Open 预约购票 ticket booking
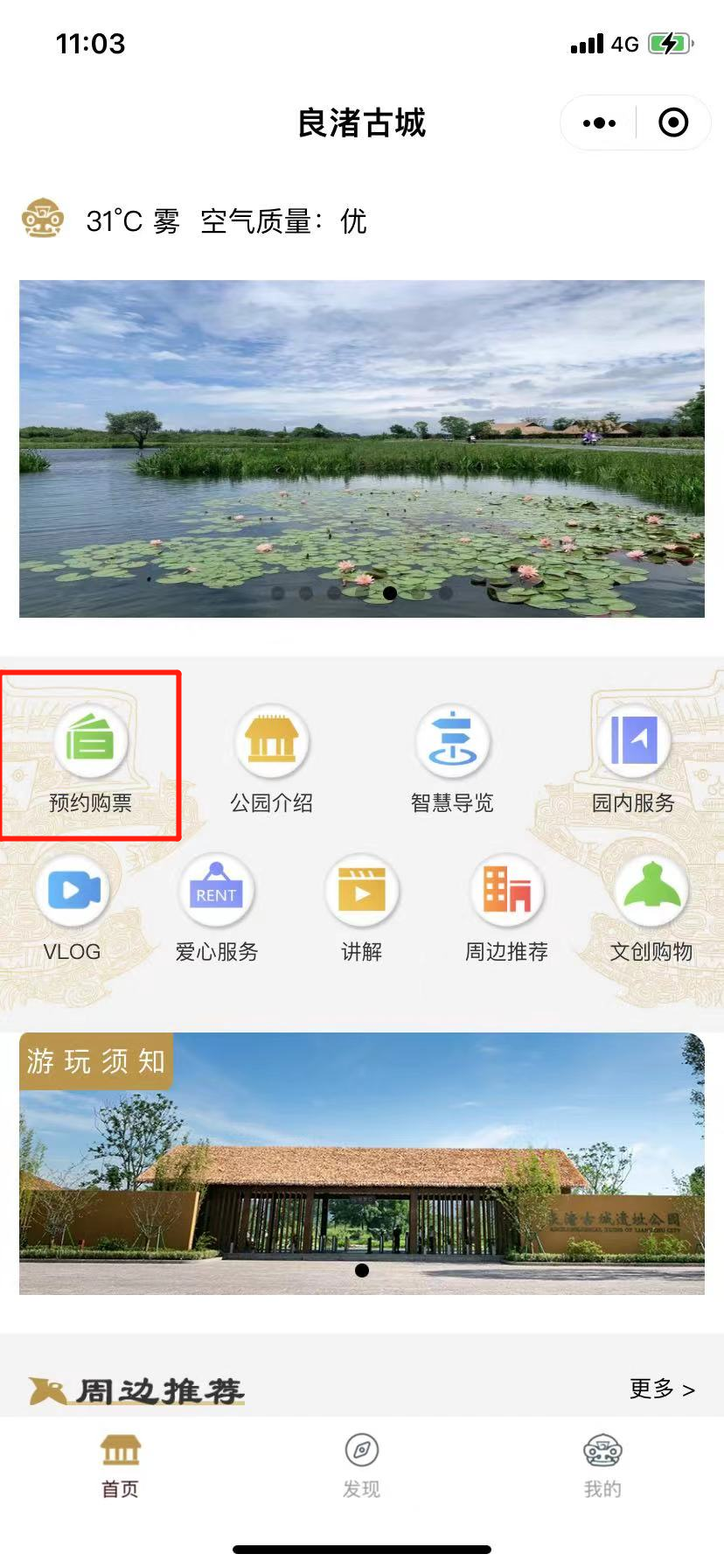Viewport: 724px width, 1568px height. [90, 758]
